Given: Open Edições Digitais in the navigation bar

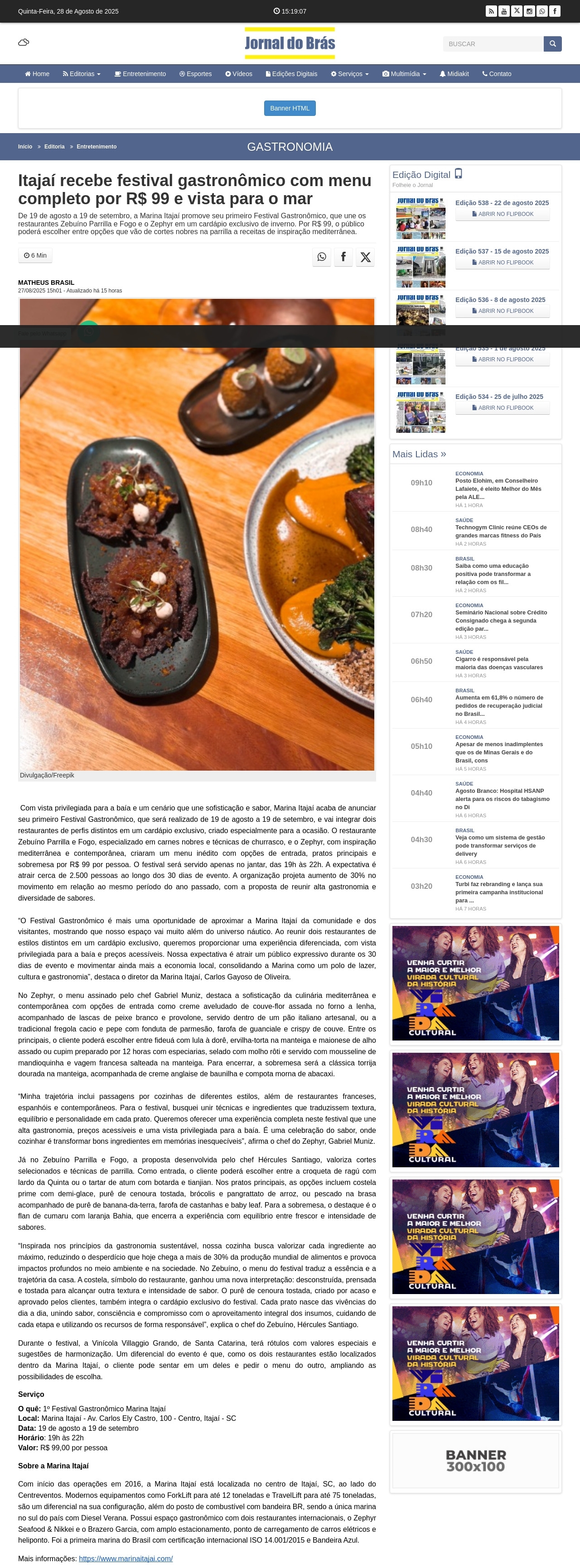Looking at the screenshot, I should (291, 74).
